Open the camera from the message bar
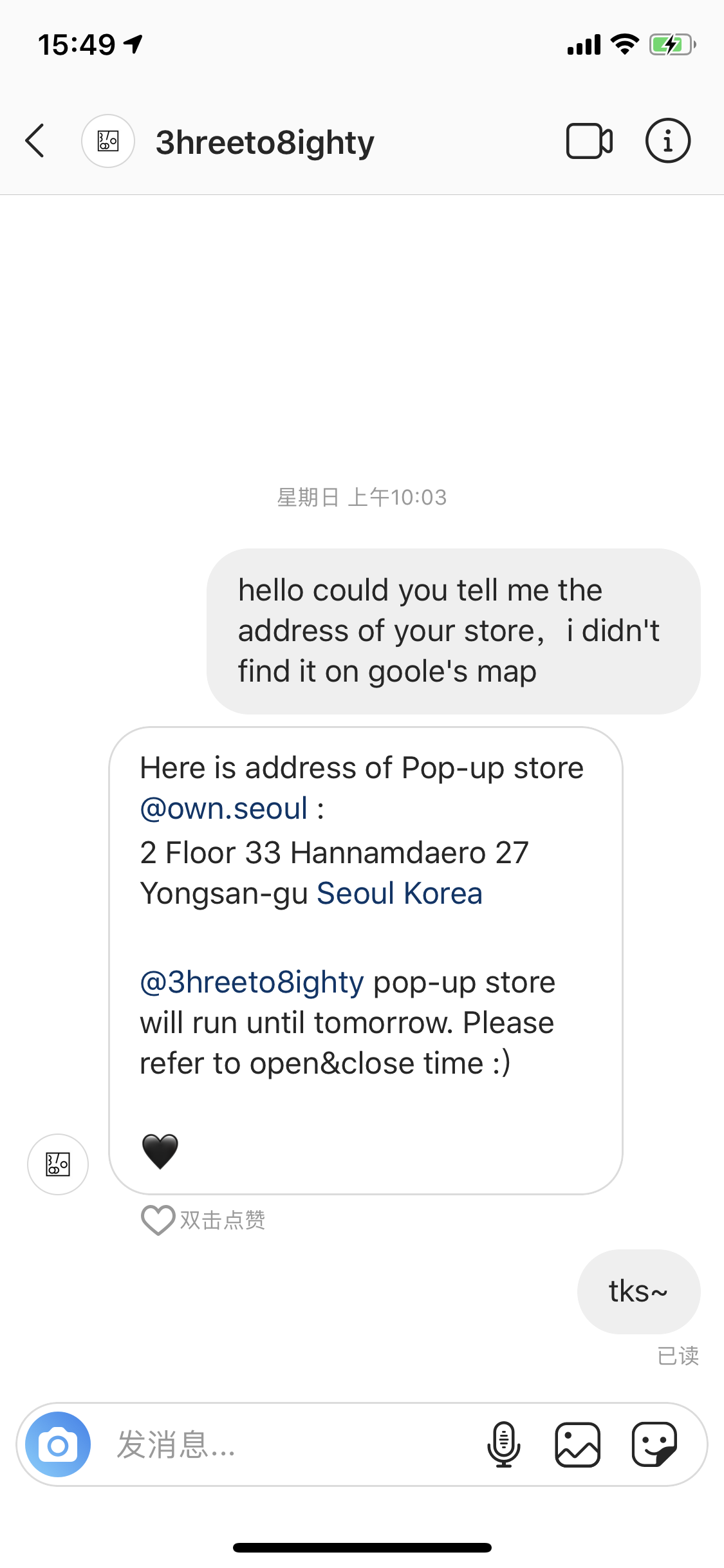Viewport: 724px width, 1568px height. (58, 1444)
